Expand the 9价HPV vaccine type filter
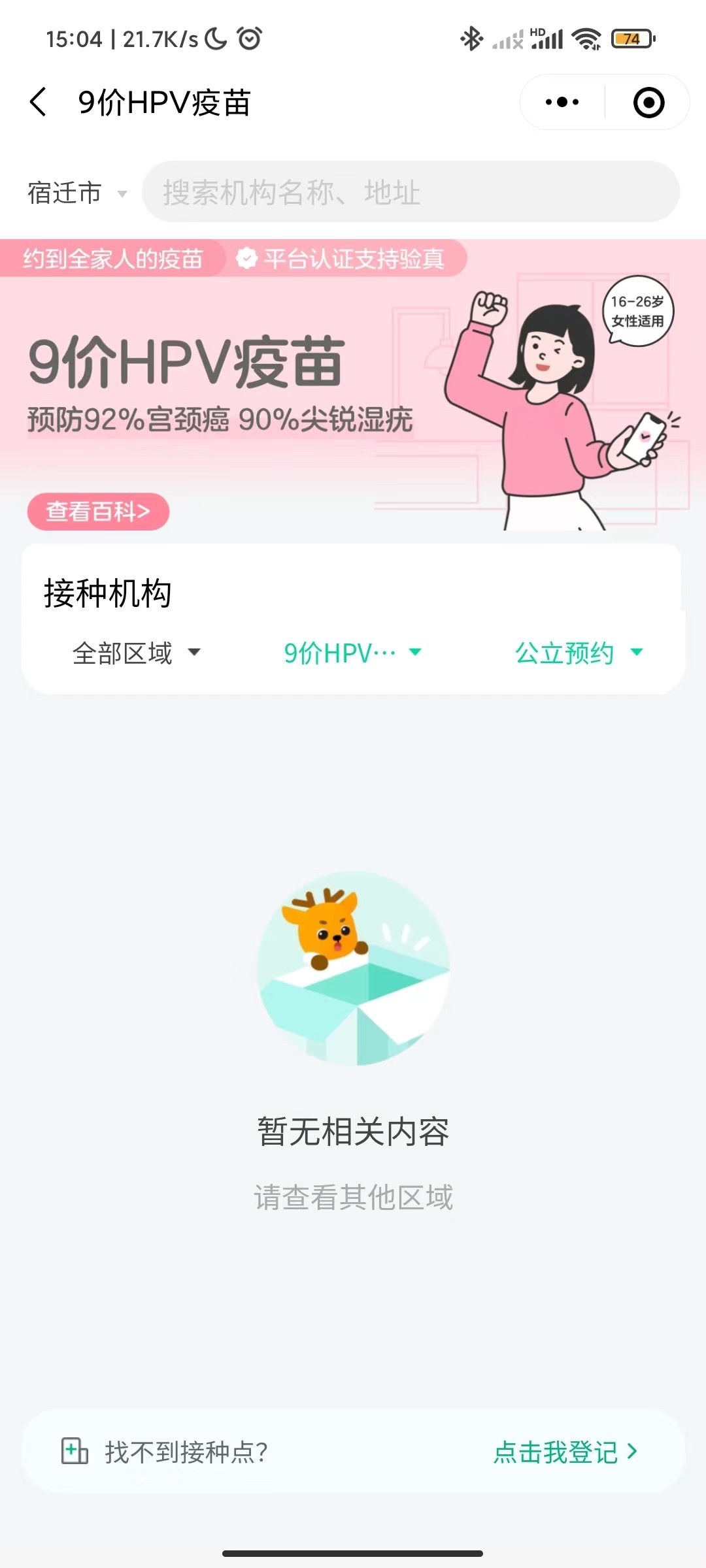The width and height of the screenshot is (706, 1568). [x=352, y=653]
